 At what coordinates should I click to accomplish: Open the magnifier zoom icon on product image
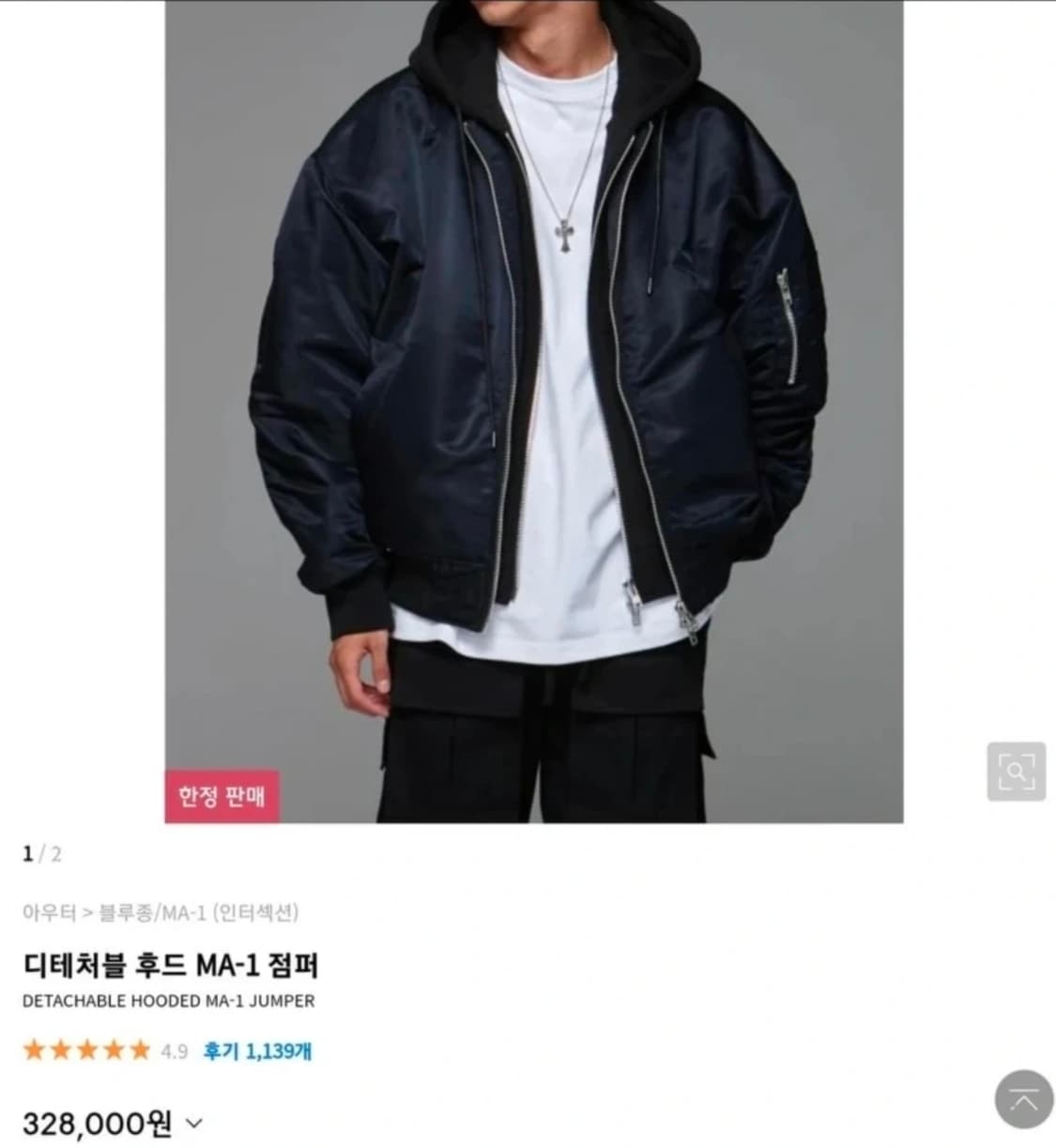pyautogui.click(x=1016, y=773)
